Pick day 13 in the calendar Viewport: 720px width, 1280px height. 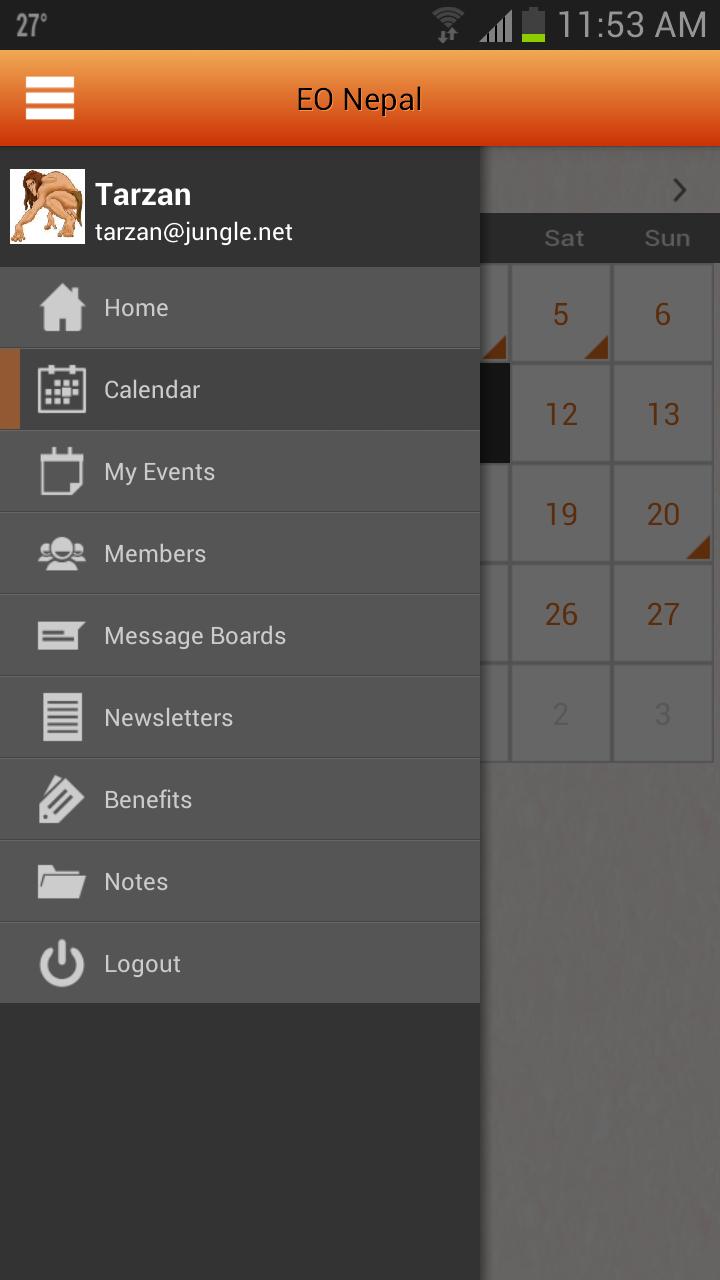(663, 414)
